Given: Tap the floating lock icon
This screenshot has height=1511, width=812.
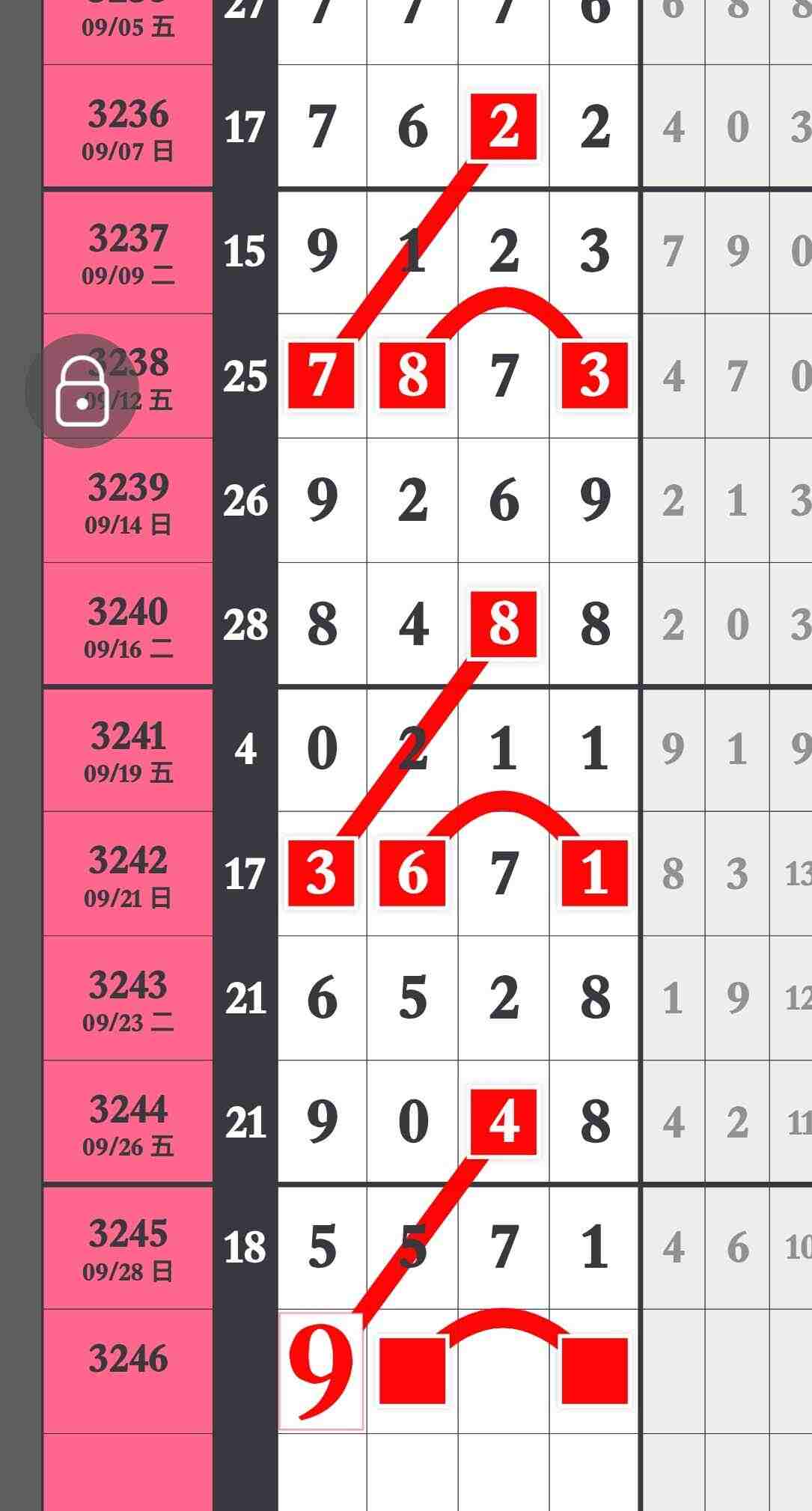Looking at the screenshot, I should click(82, 391).
